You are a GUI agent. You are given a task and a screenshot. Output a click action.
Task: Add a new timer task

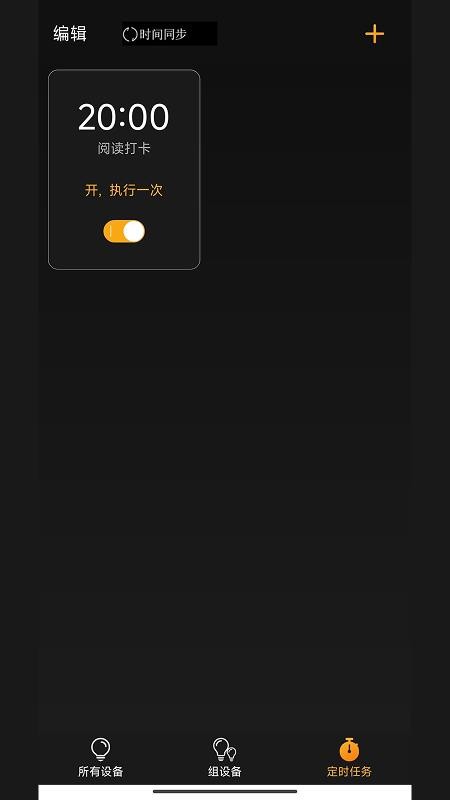coord(374,34)
